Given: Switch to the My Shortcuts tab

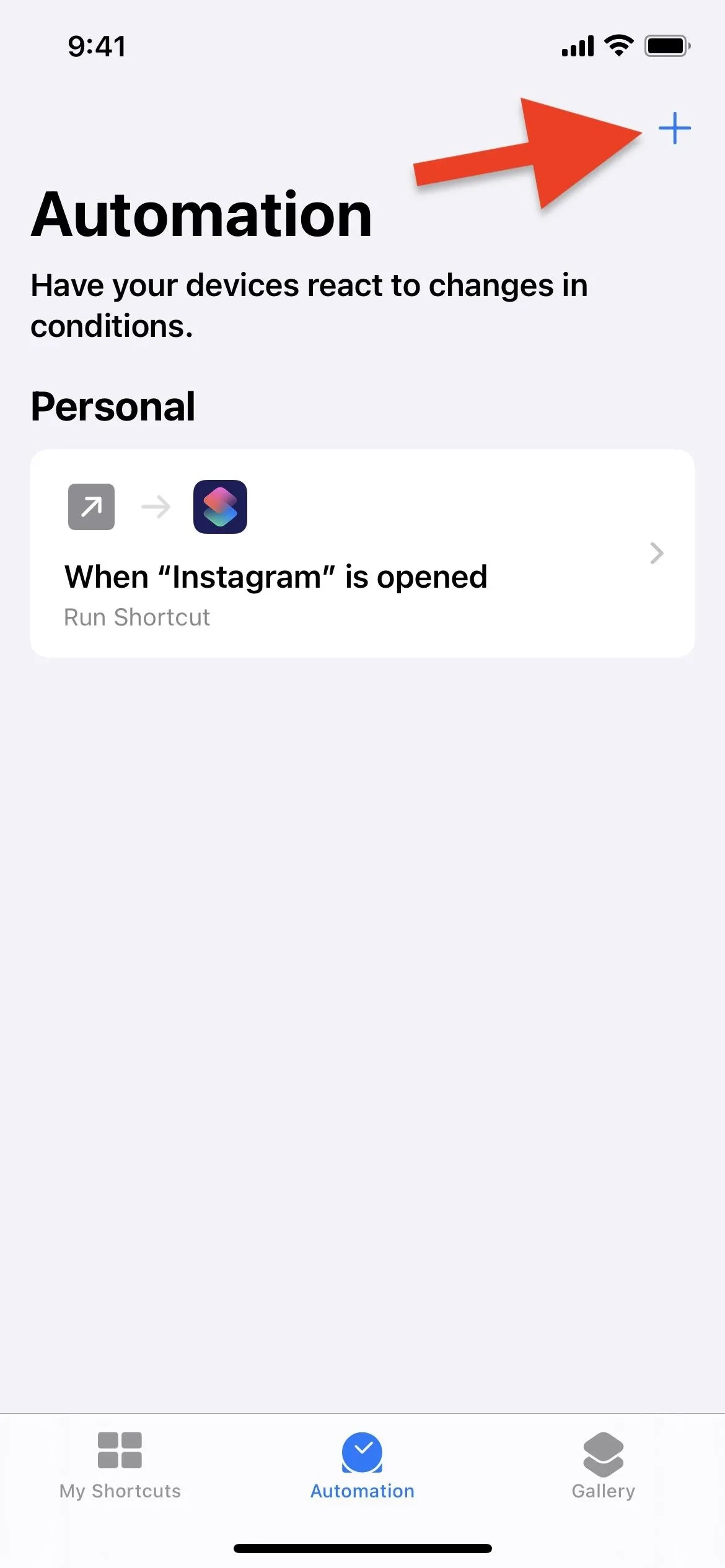Looking at the screenshot, I should click(x=120, y=1465).
